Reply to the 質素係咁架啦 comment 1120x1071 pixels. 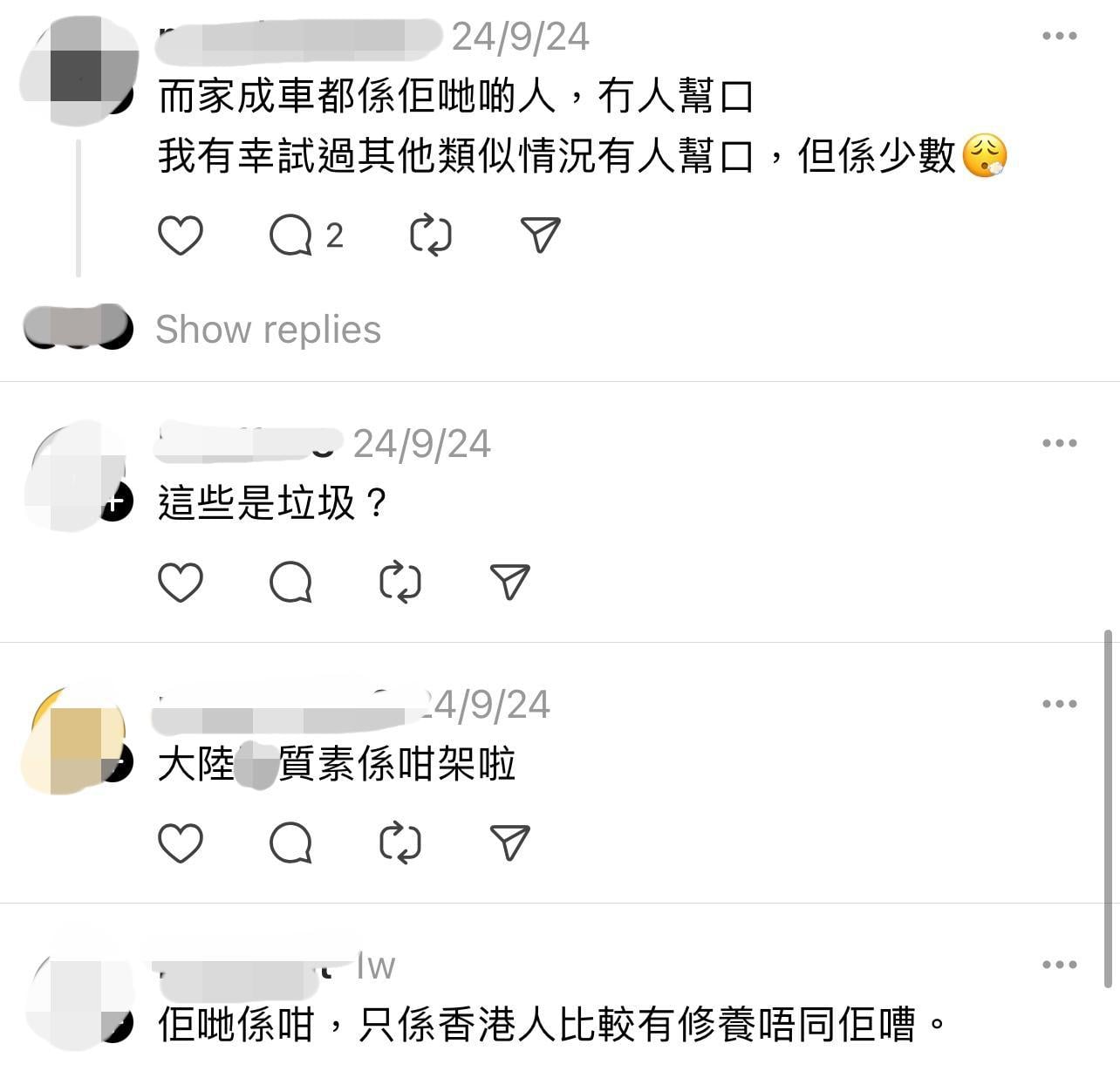[x=291, y=843]
